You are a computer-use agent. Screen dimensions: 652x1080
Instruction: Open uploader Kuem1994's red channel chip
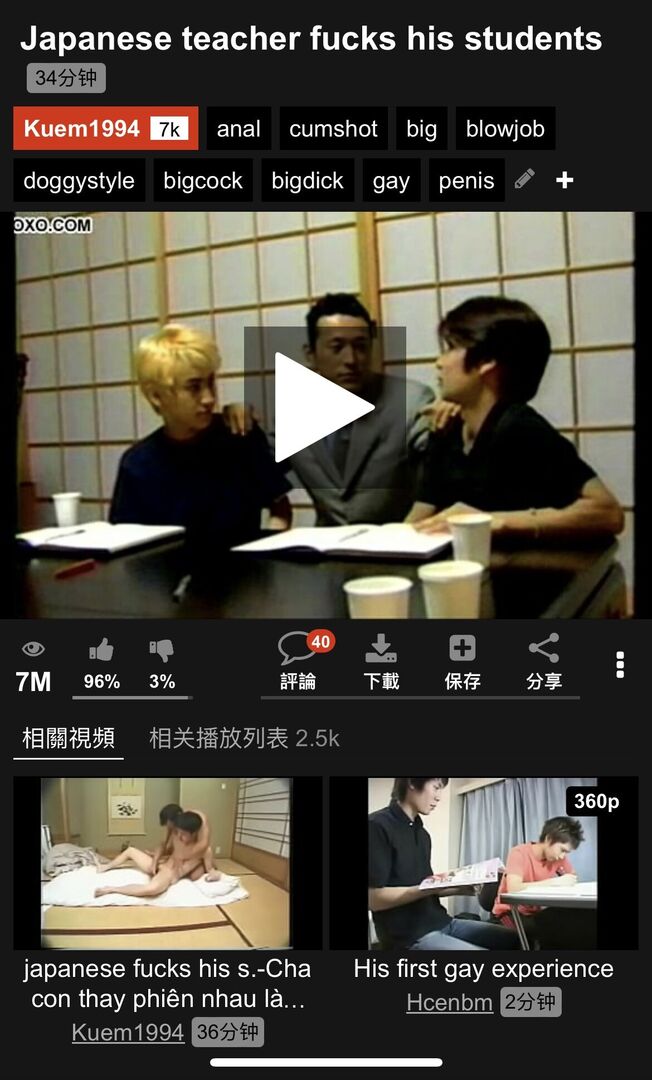[105, 128]
